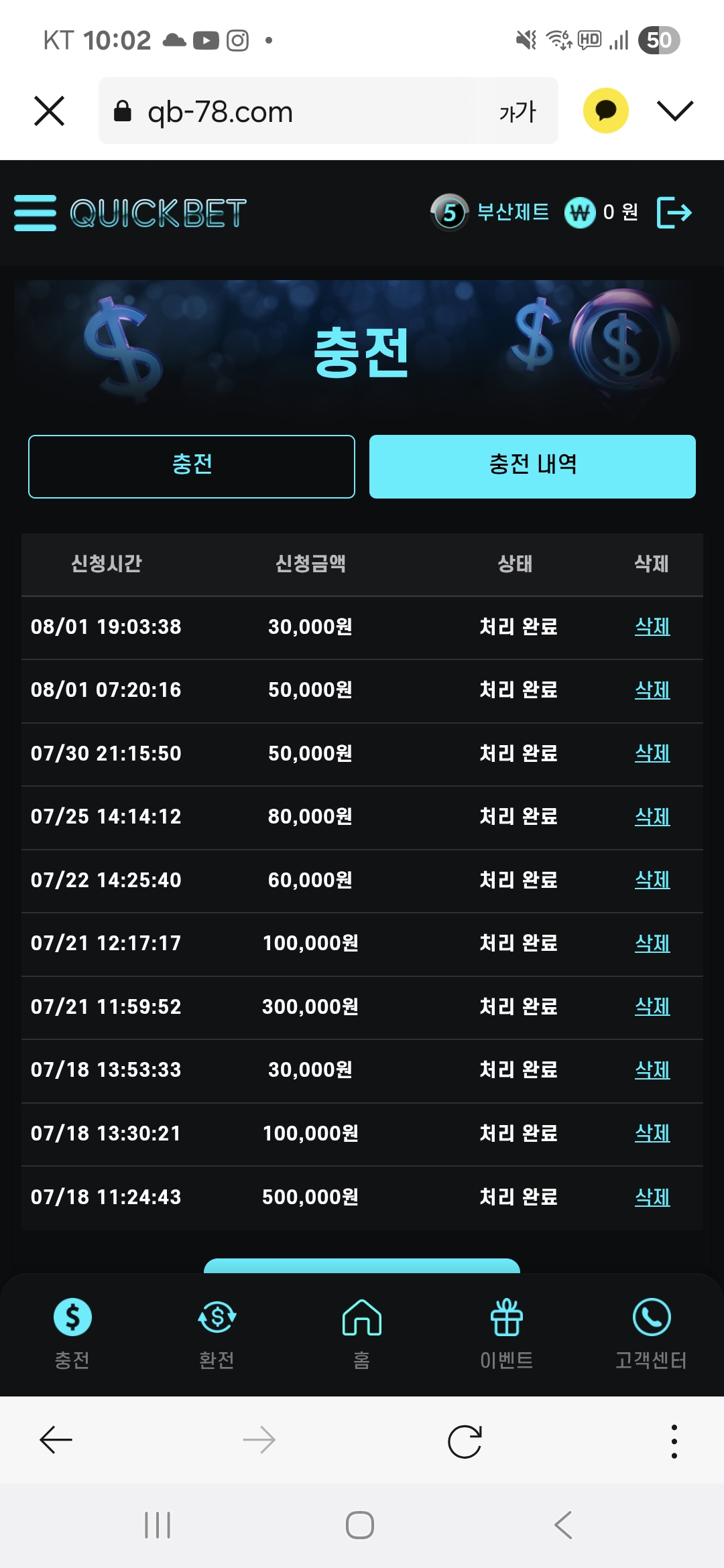Expand the browser dropdown chevron

point(674,111)
